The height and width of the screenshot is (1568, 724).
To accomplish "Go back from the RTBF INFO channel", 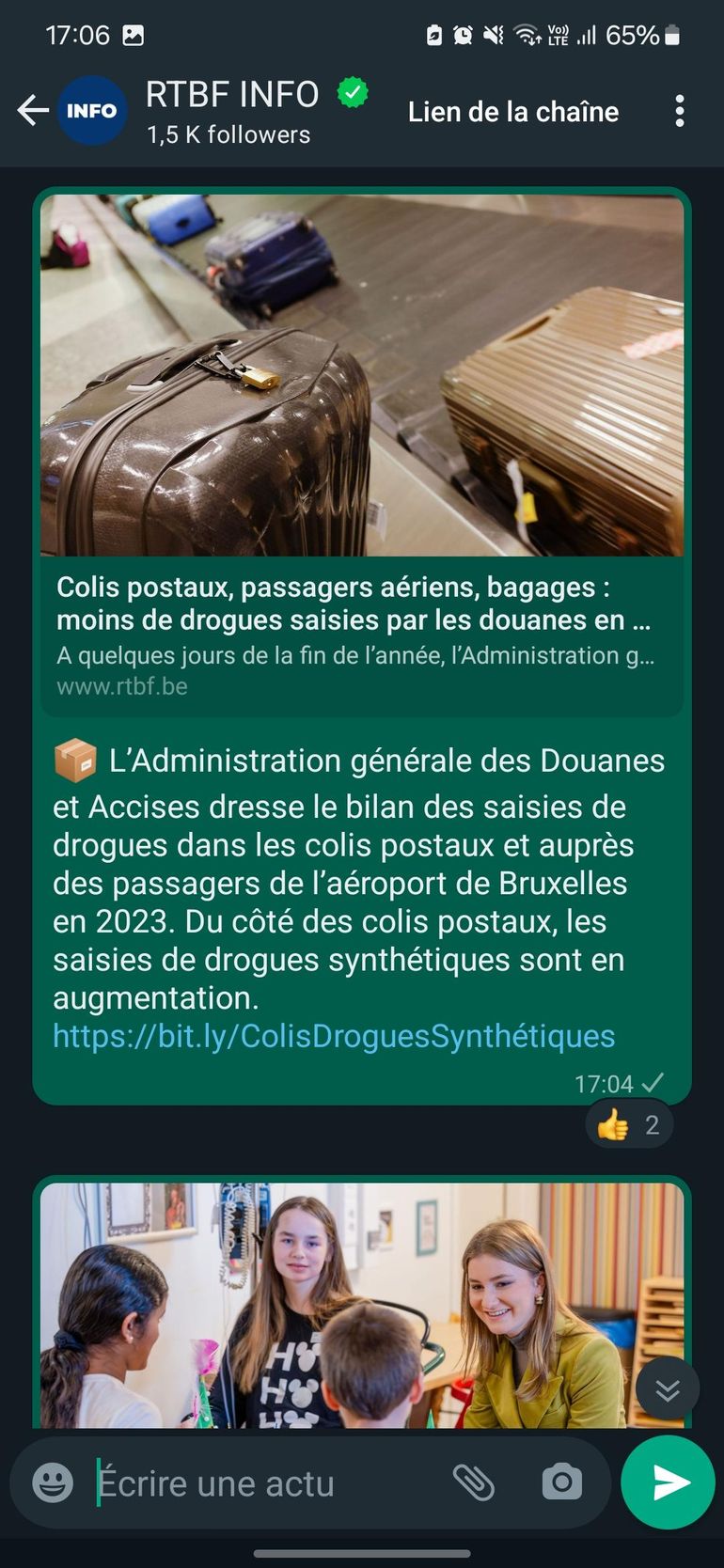I will [32, 111].
